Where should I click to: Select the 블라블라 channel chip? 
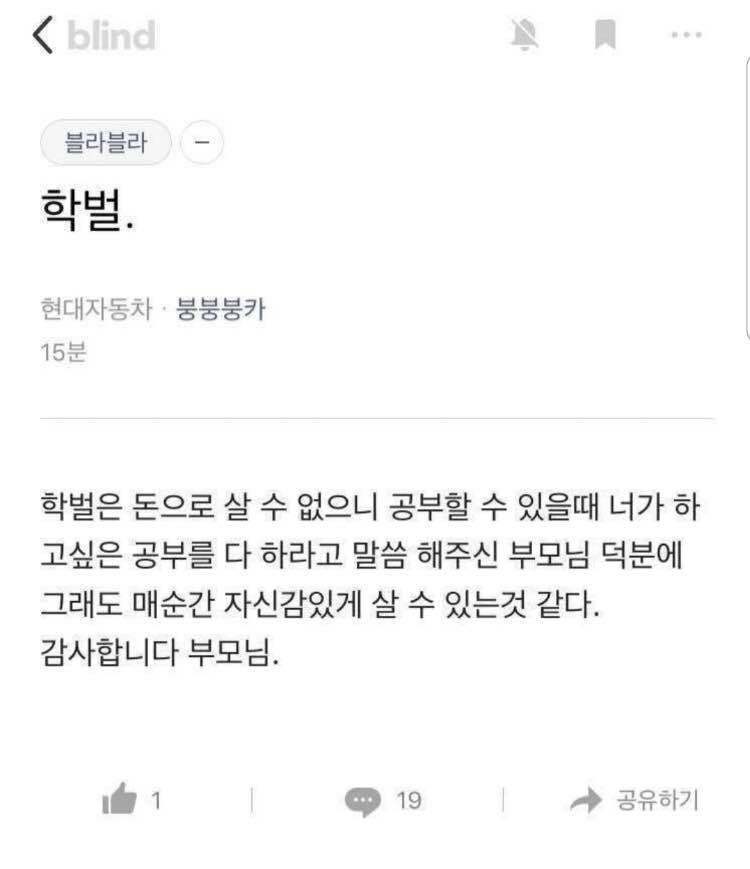104,142
